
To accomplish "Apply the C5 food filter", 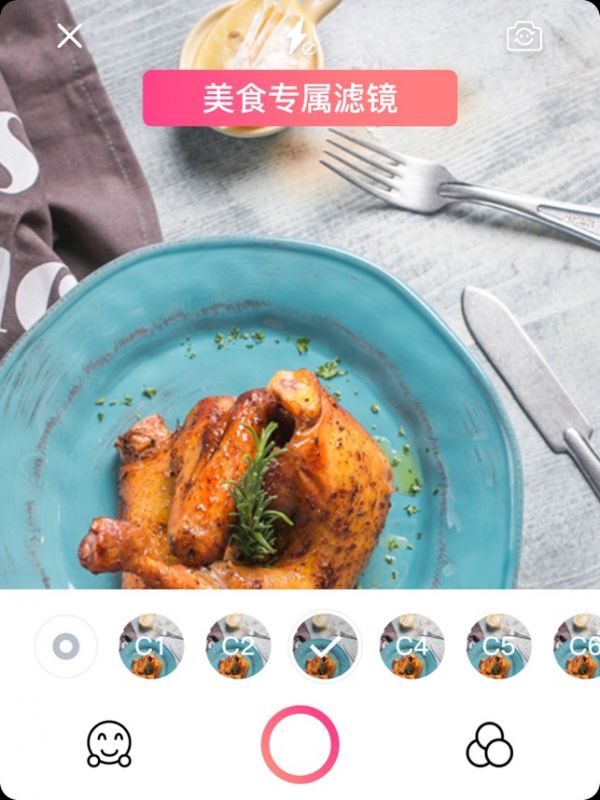I will pos(498,647).
